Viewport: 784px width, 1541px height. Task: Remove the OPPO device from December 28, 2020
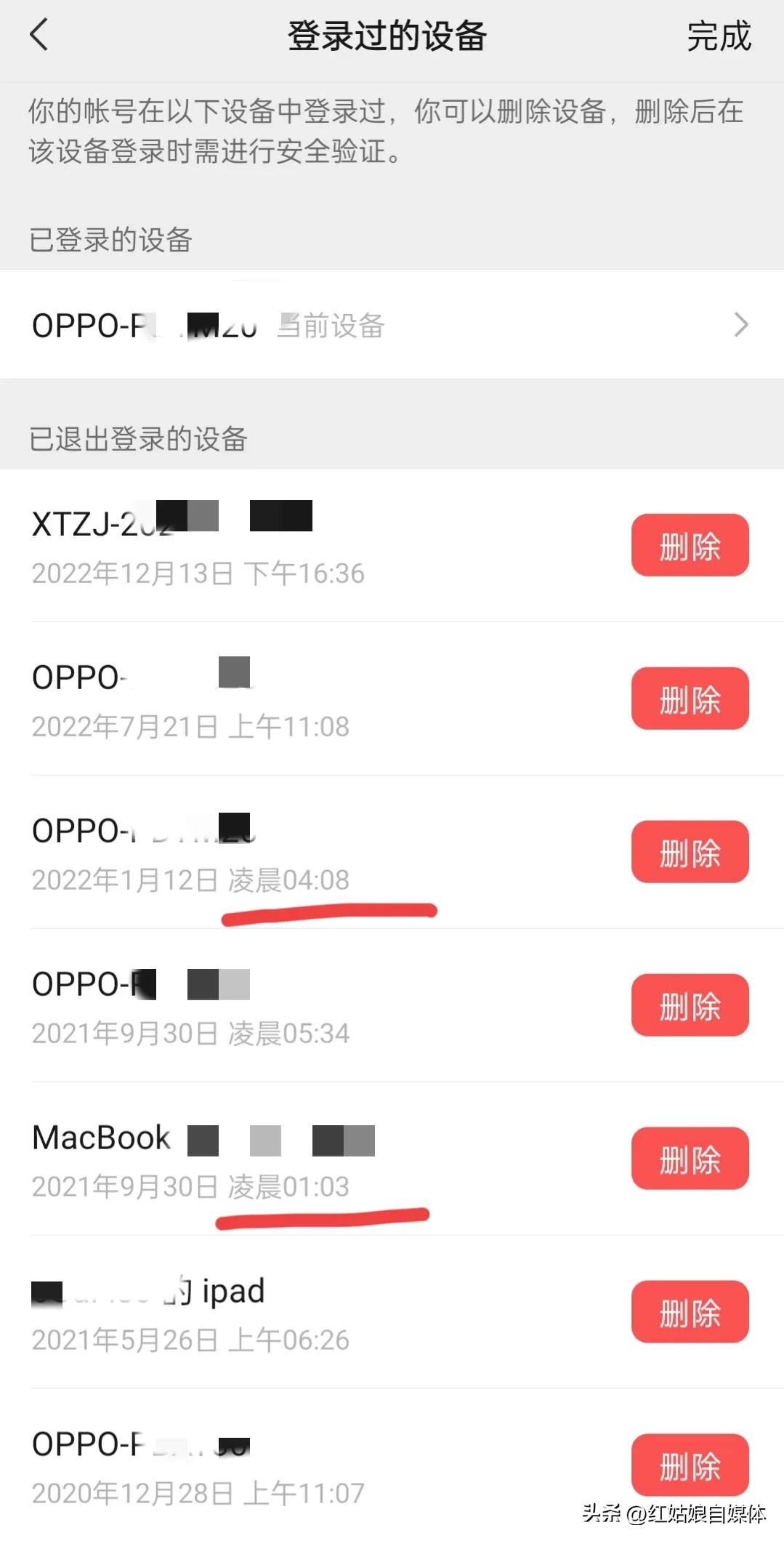pyautogui.click(x=690, y=1465)
